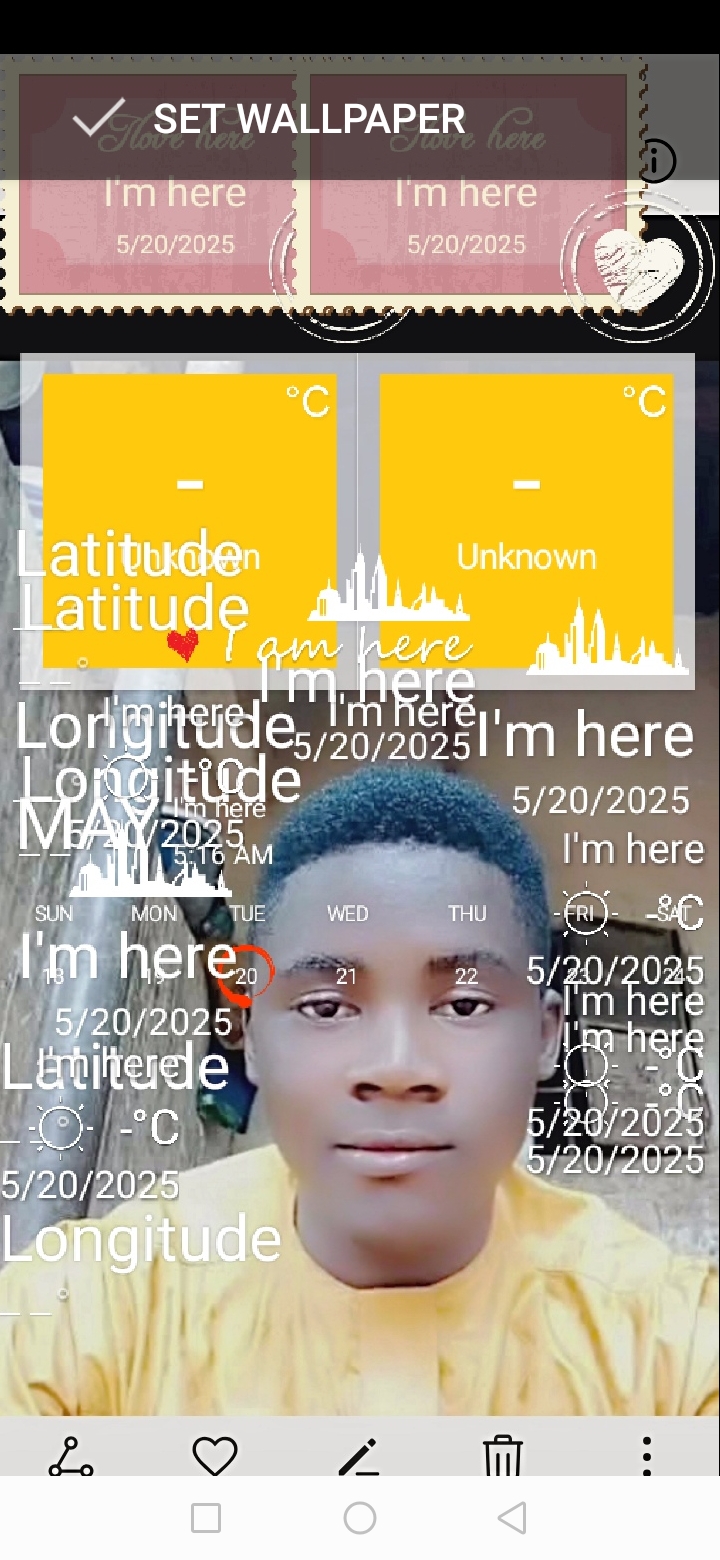Delete this image with the trash icon
The height and width of the screenshot is (1560, 720).
[503, 1456]
